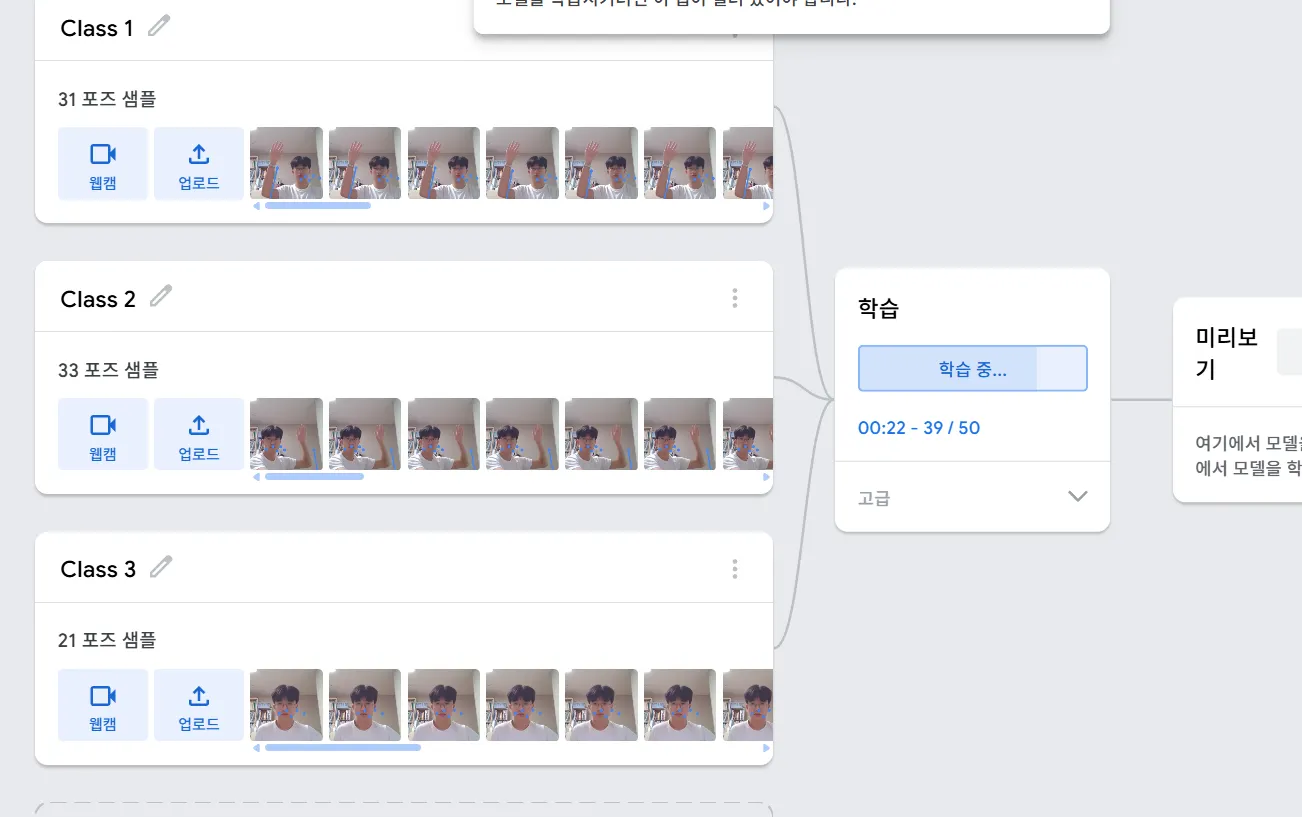1302x817 pixels.
Task: Start webcam capture for Class 3
Action: click(103, 705)
